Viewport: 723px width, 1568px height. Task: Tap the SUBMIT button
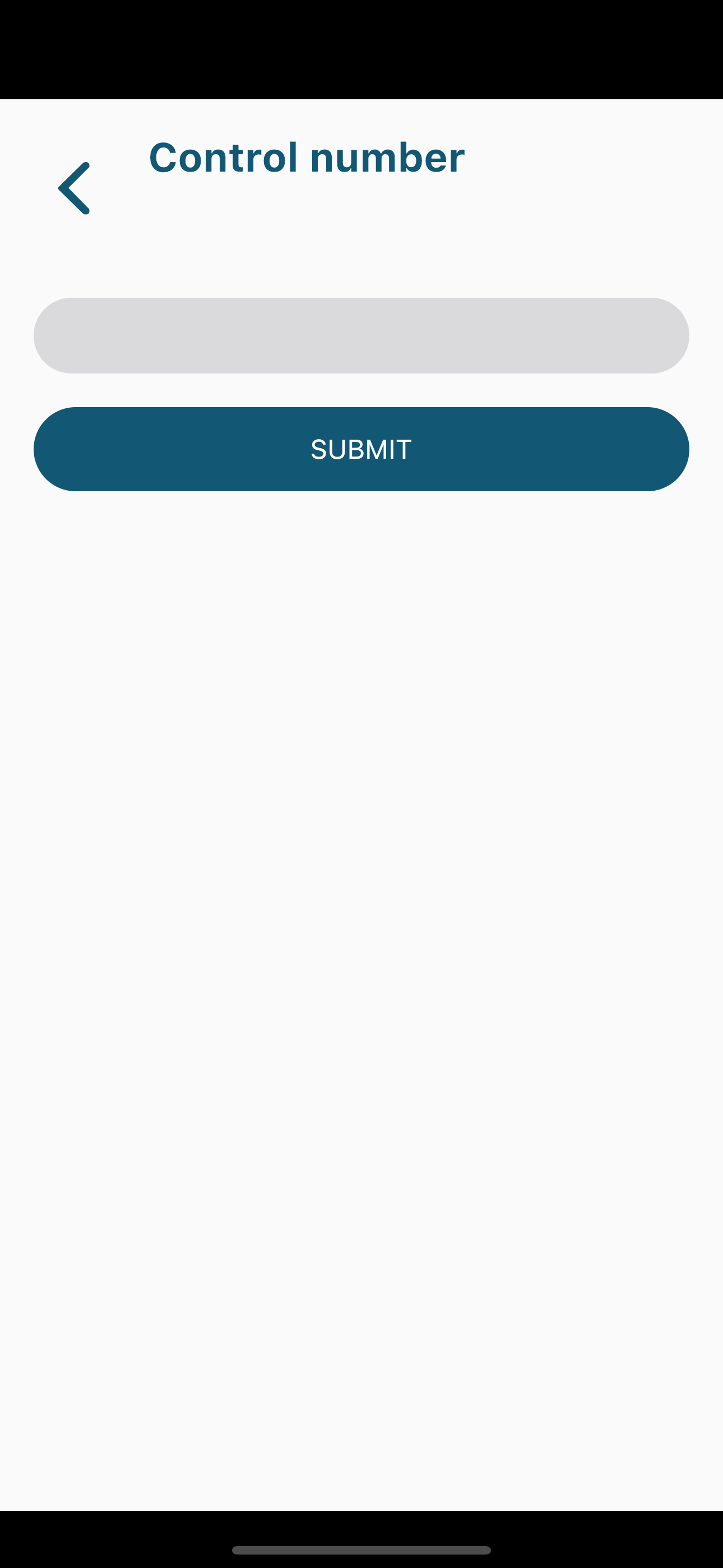(361, 449)
